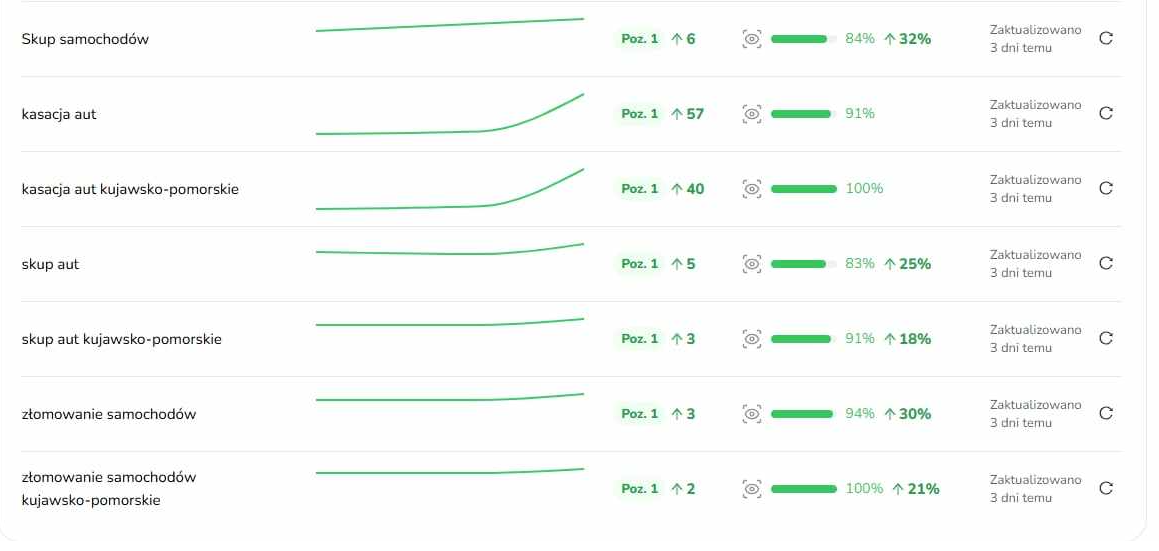Refresh kasacja aut kujawsko-pomorskie row
Viewport: 1159px width, 551px height.
click(1105, 188)
